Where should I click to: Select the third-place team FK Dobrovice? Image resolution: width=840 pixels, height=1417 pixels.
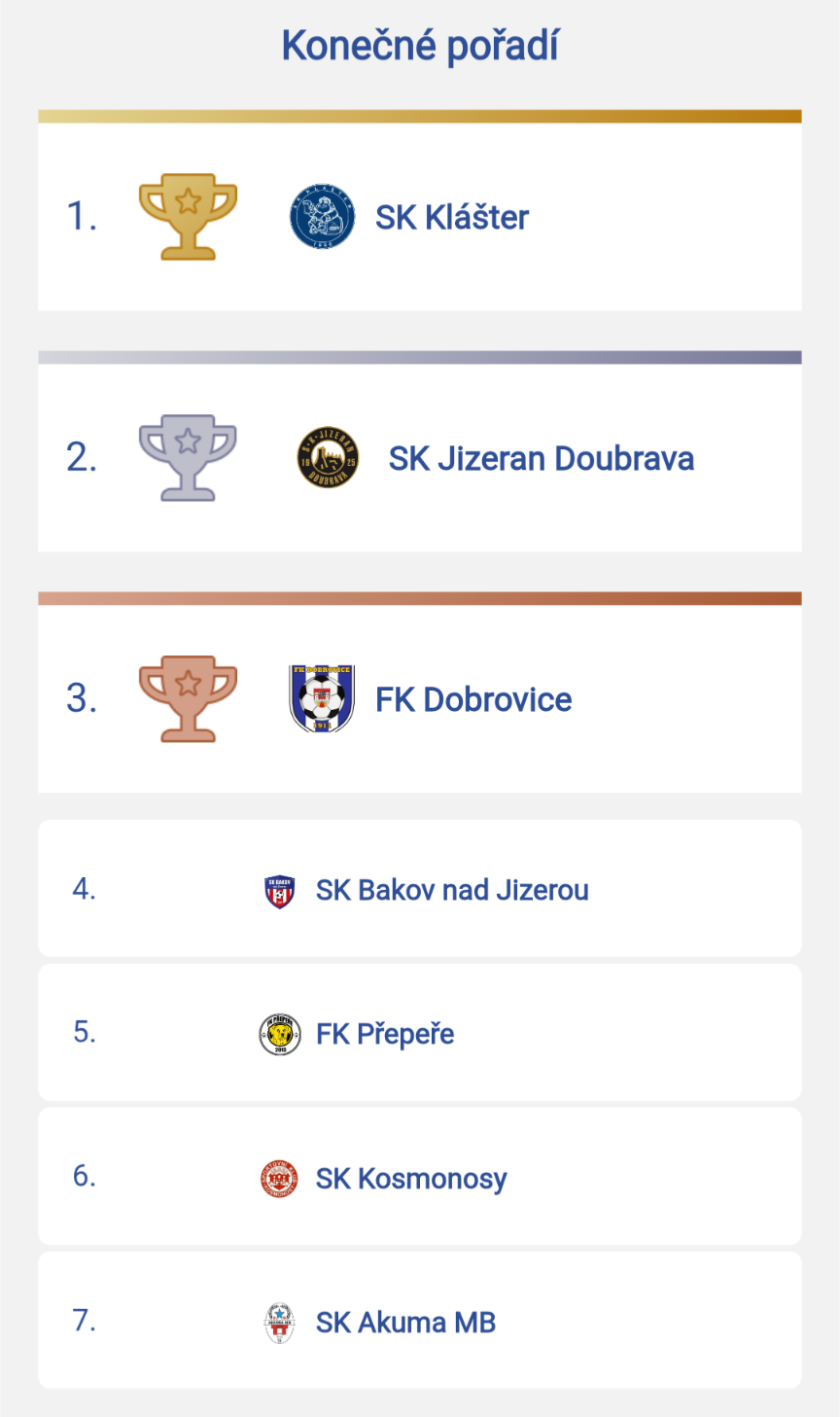tap(473, 699)
